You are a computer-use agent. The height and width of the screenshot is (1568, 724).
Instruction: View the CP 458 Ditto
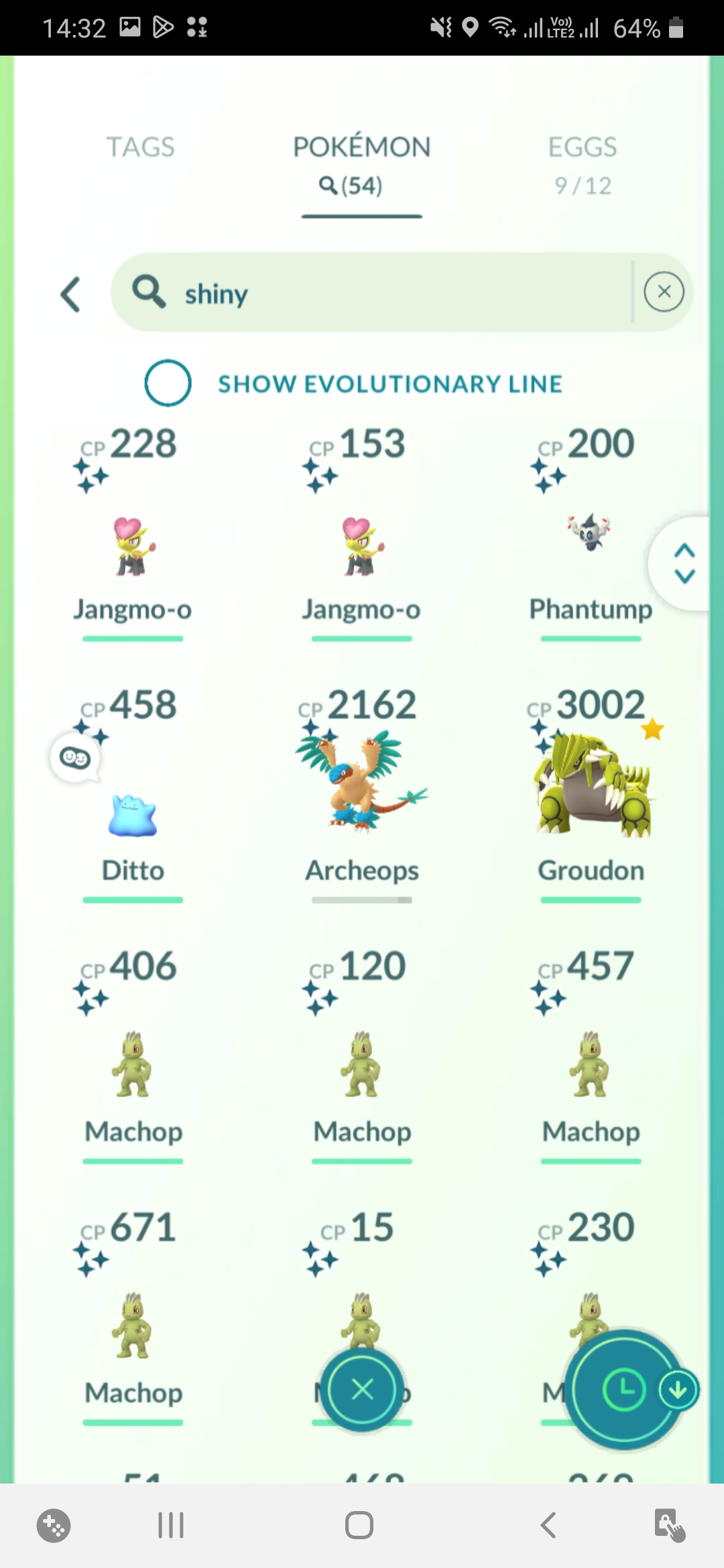[132, 814]
